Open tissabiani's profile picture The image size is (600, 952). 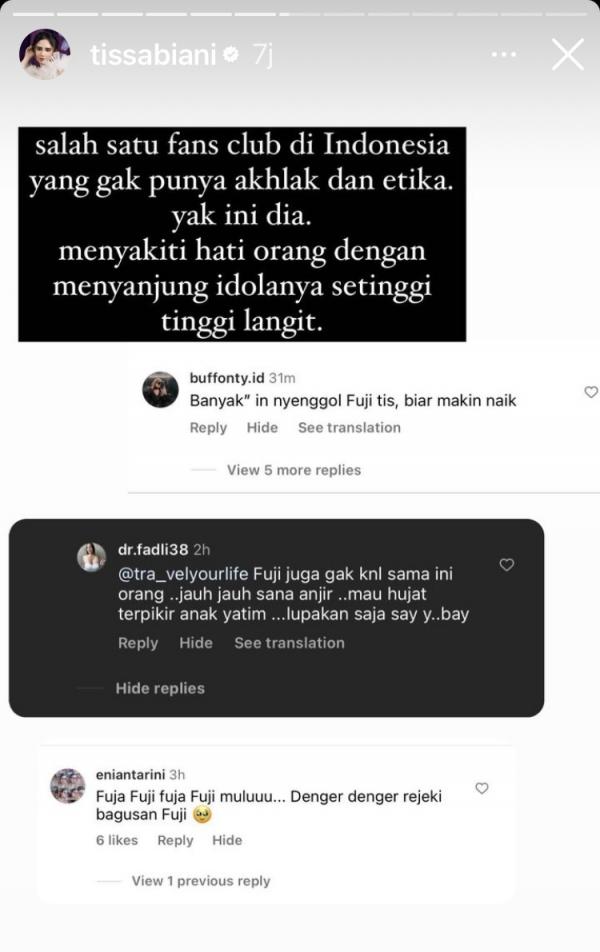tap(45, 54)
